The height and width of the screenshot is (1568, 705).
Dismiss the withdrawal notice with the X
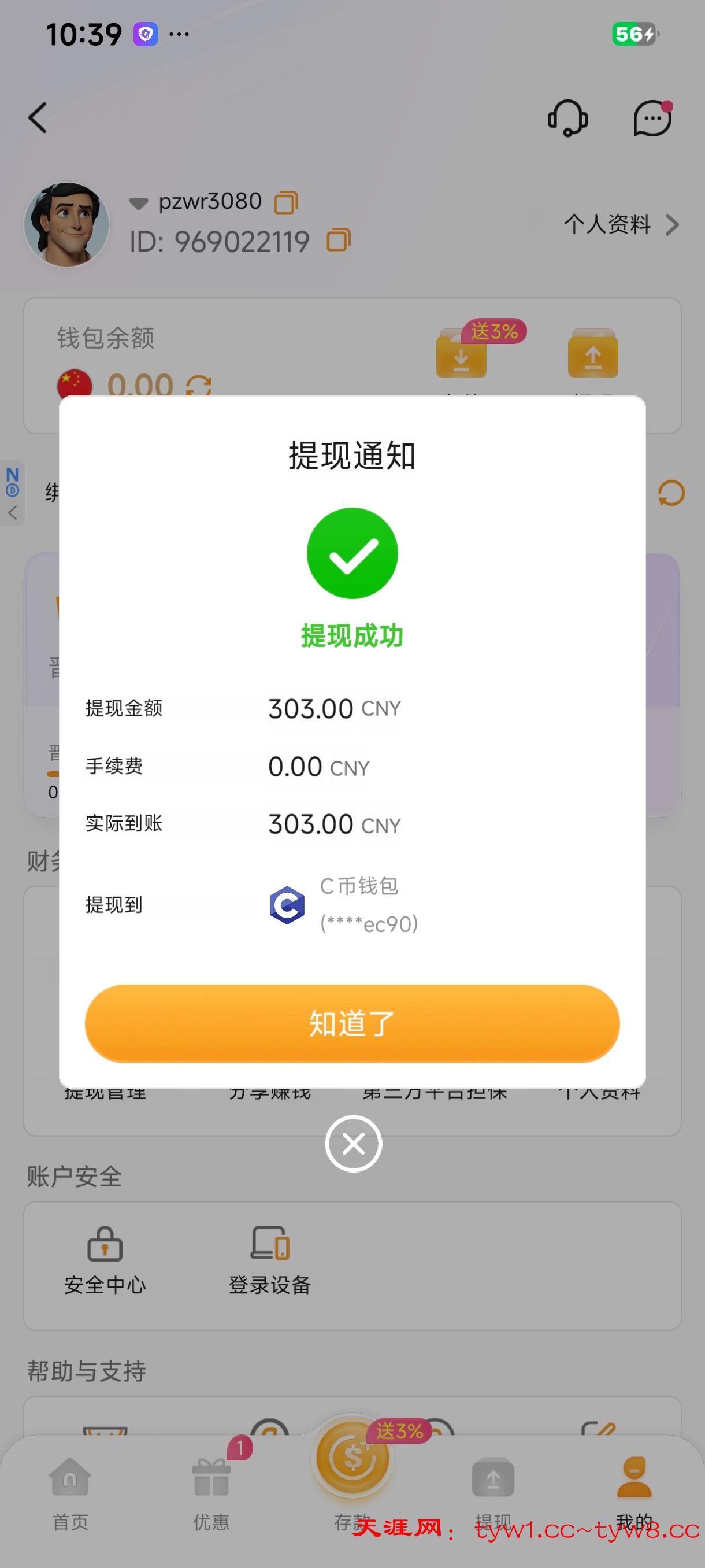click(354, 1144)
